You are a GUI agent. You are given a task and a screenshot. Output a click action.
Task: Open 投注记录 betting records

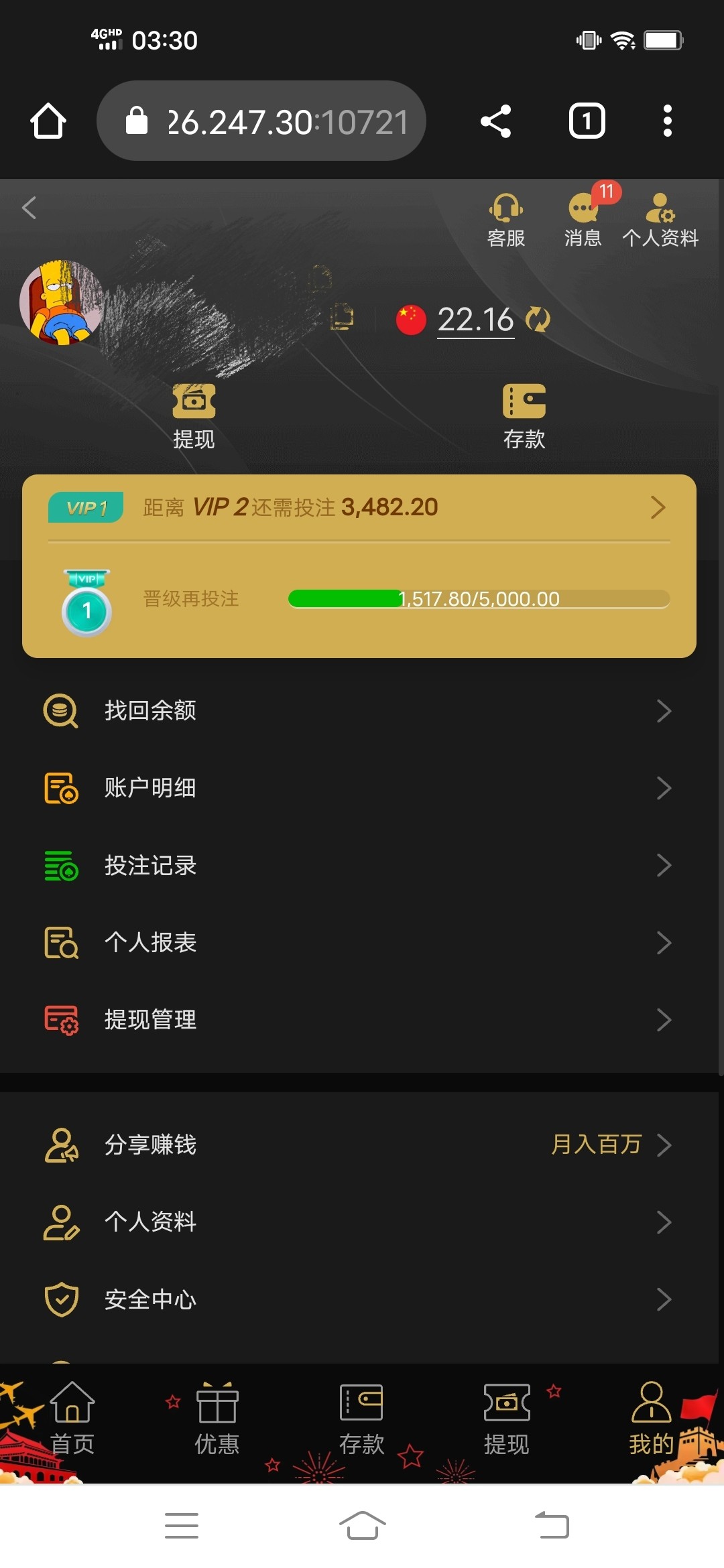tap(359, 865)
